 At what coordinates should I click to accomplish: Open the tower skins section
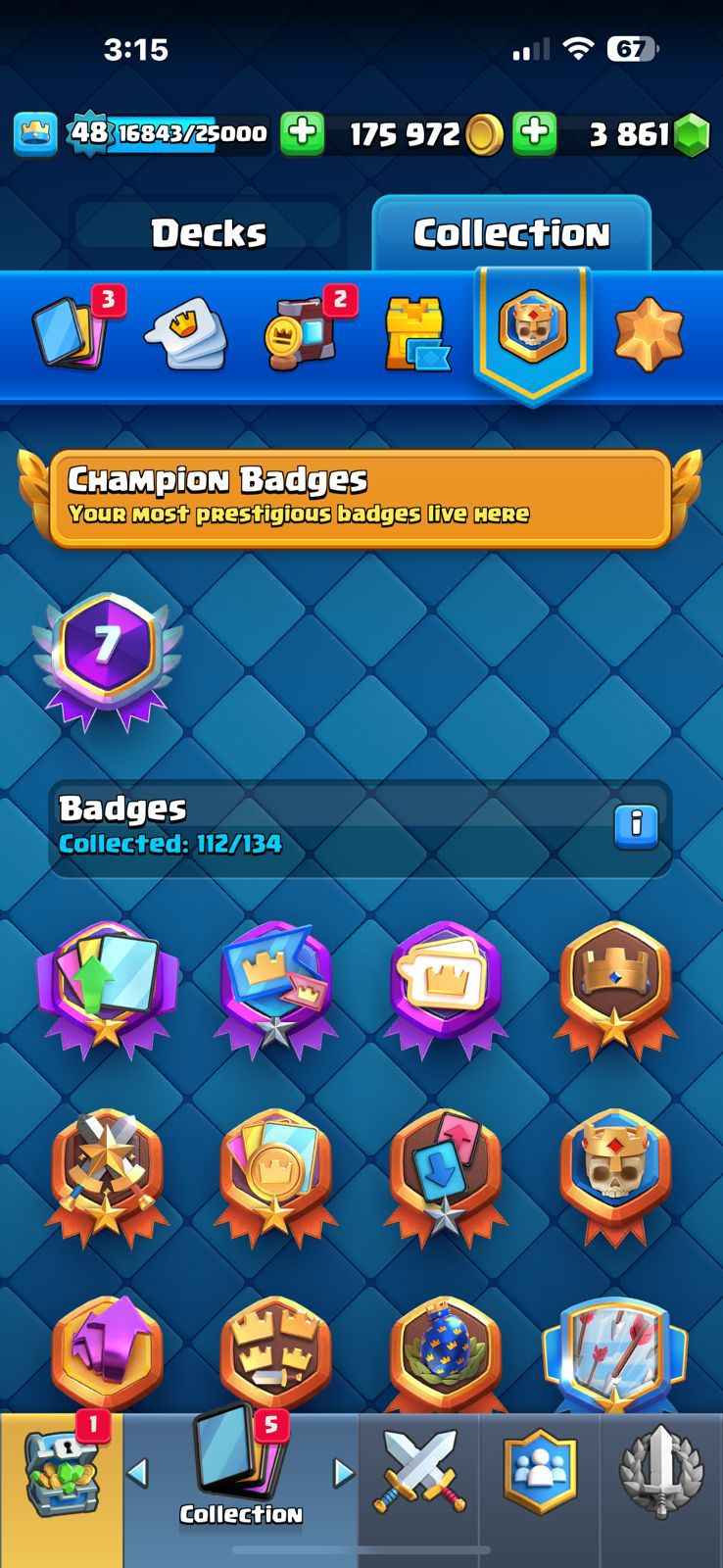415,335
